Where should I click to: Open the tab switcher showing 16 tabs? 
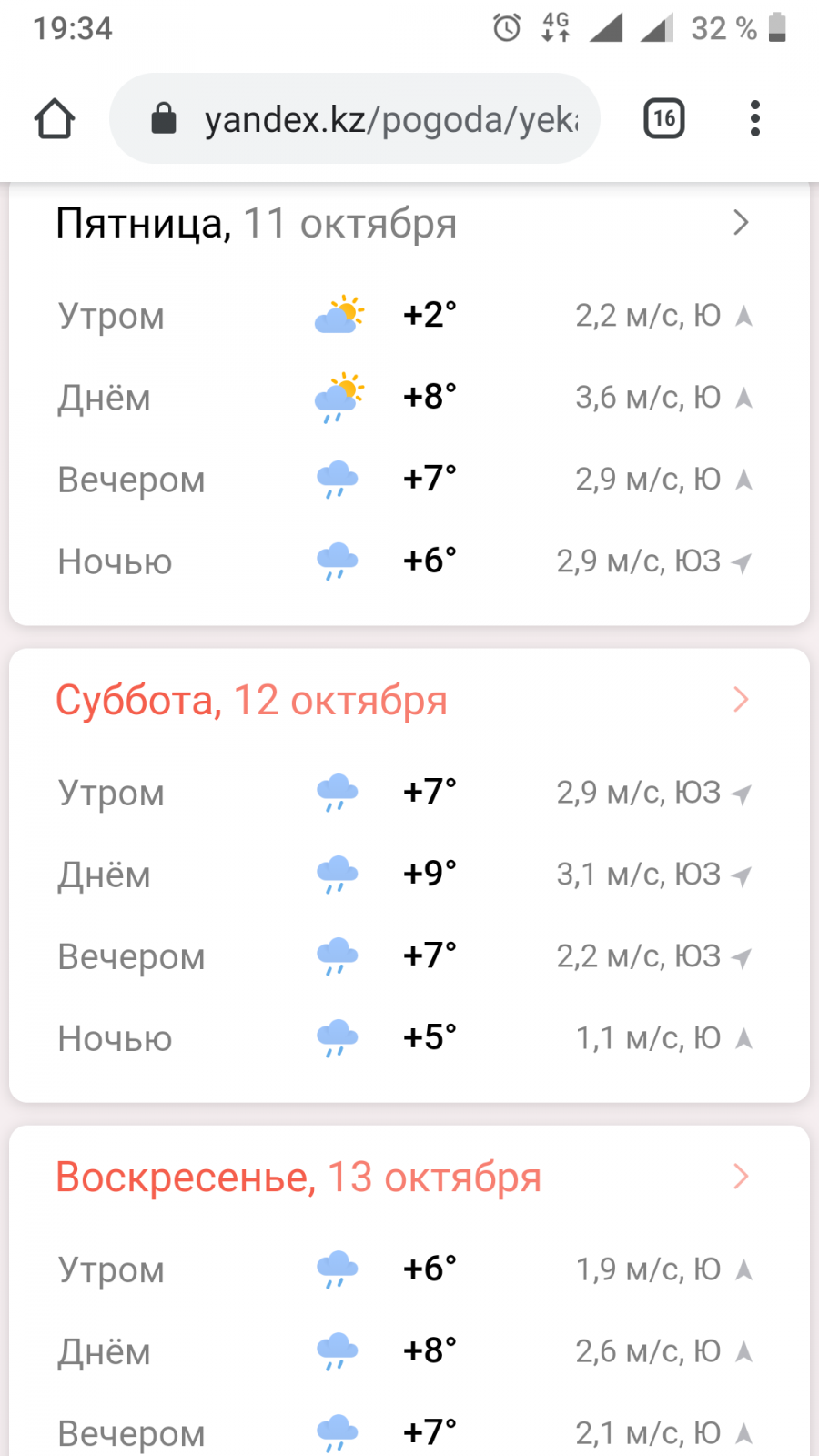664,119
